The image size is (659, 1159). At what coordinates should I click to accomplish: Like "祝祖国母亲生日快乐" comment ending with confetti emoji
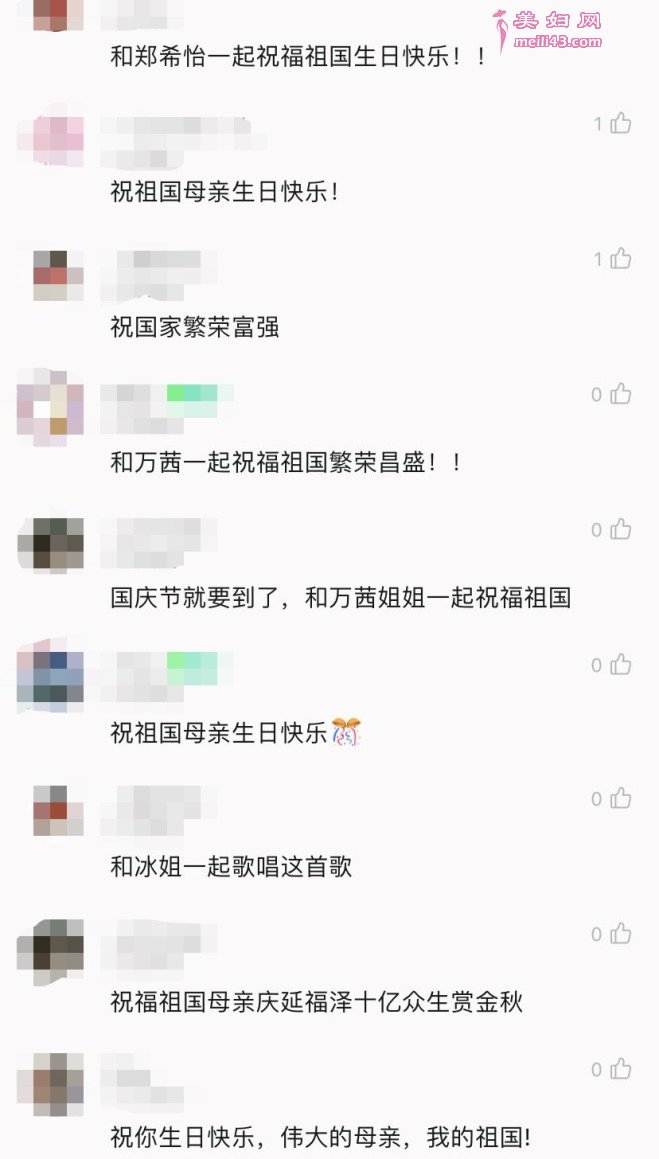click(x=621, y=664)
